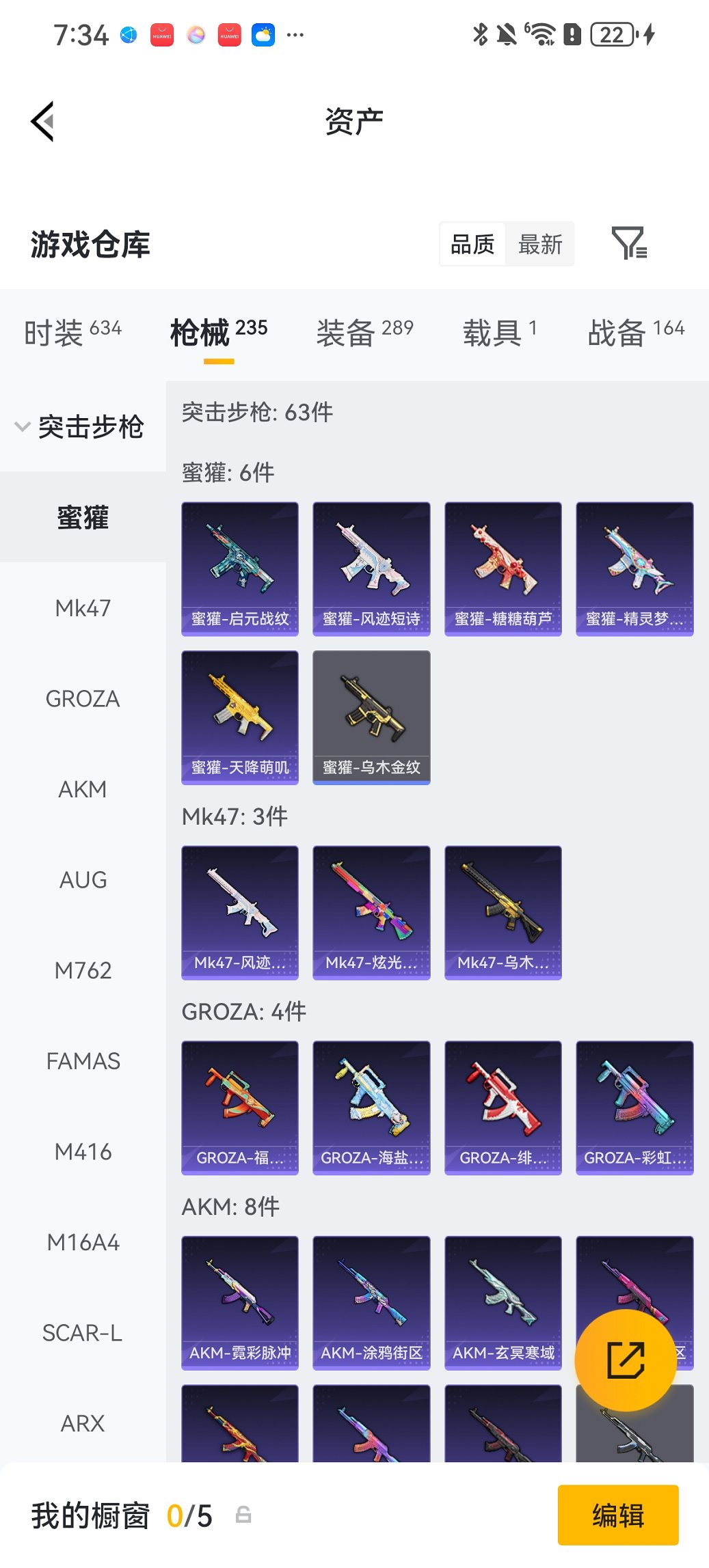Tap the more options dots in status bar
The image size is (709, 1568).
point(295,34)
